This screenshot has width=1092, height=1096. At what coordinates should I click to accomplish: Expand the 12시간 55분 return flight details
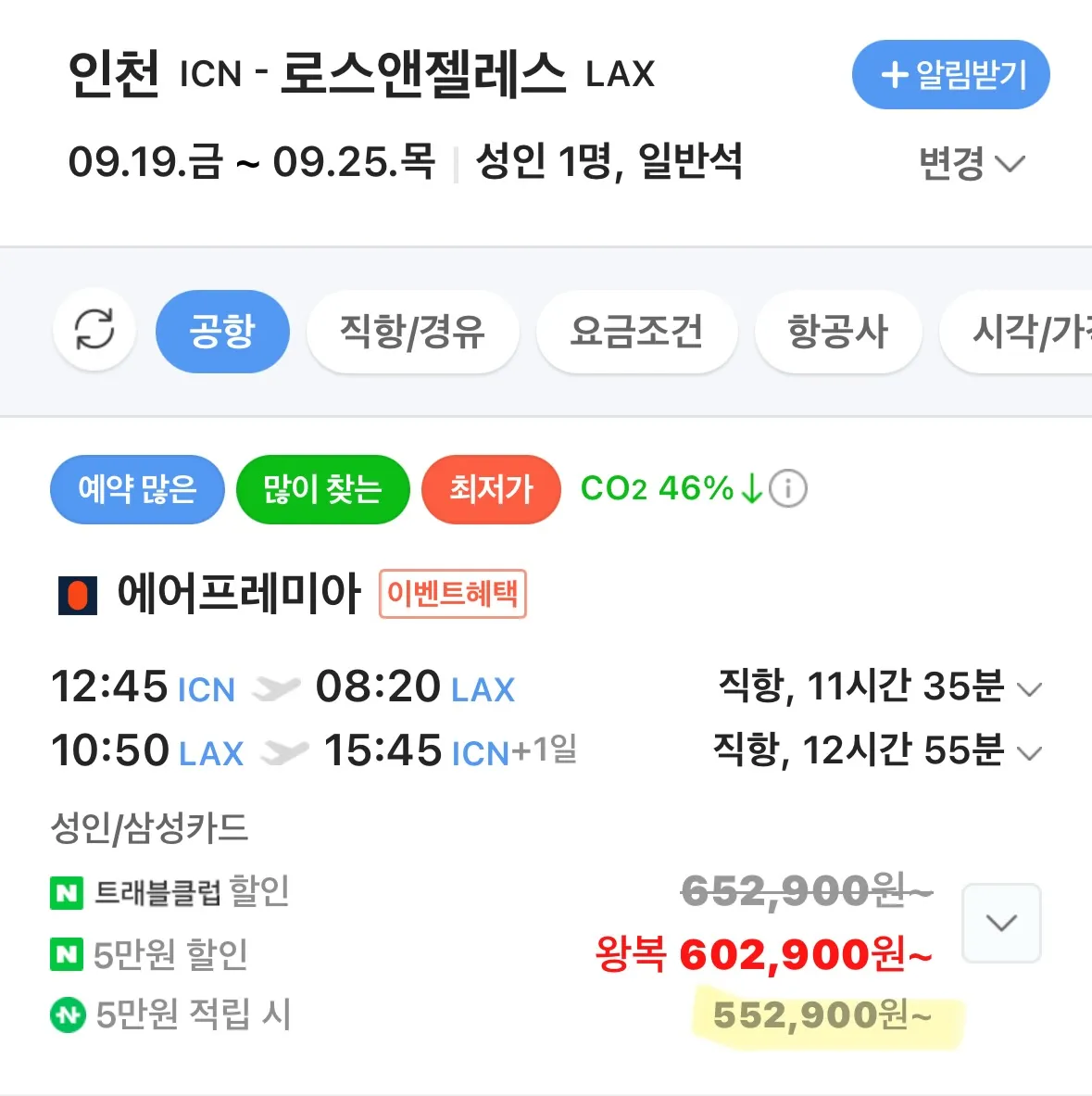pyautogui.click(x=1029, y=753)
